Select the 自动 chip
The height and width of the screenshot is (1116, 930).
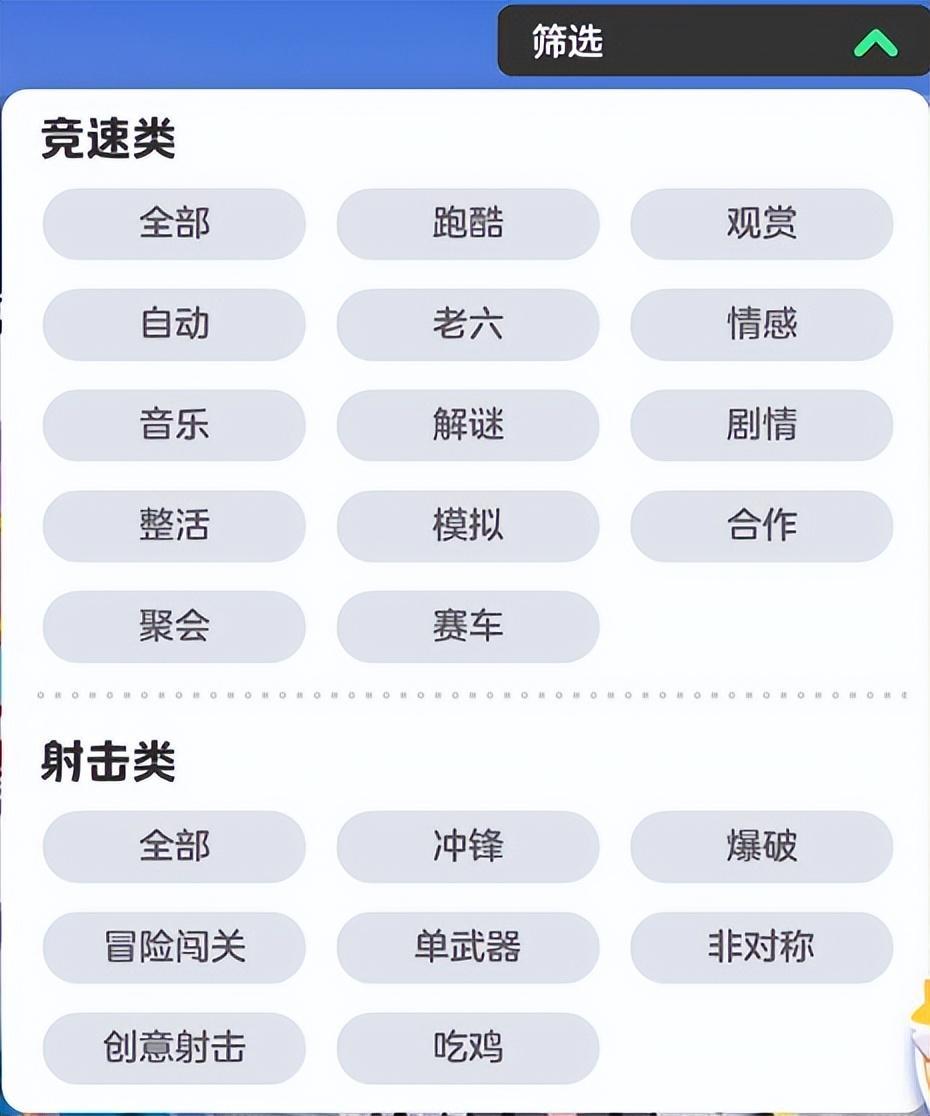174,325
